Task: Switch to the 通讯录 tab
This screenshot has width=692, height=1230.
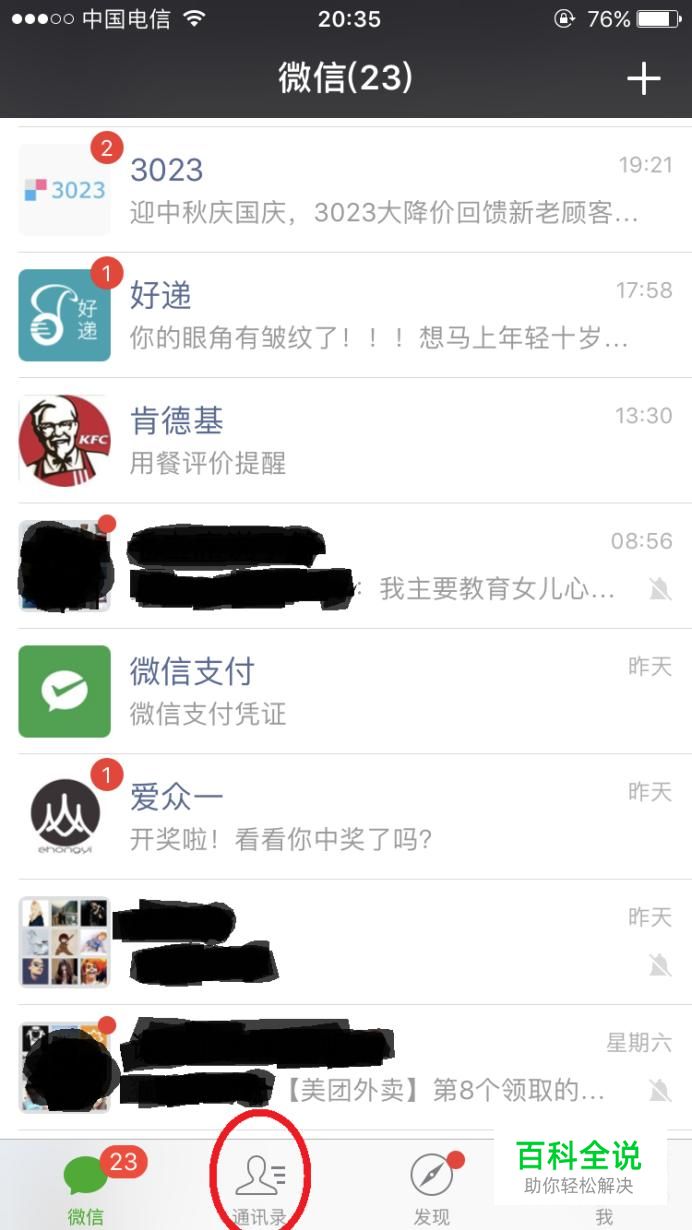Action: click(260, 1188)
